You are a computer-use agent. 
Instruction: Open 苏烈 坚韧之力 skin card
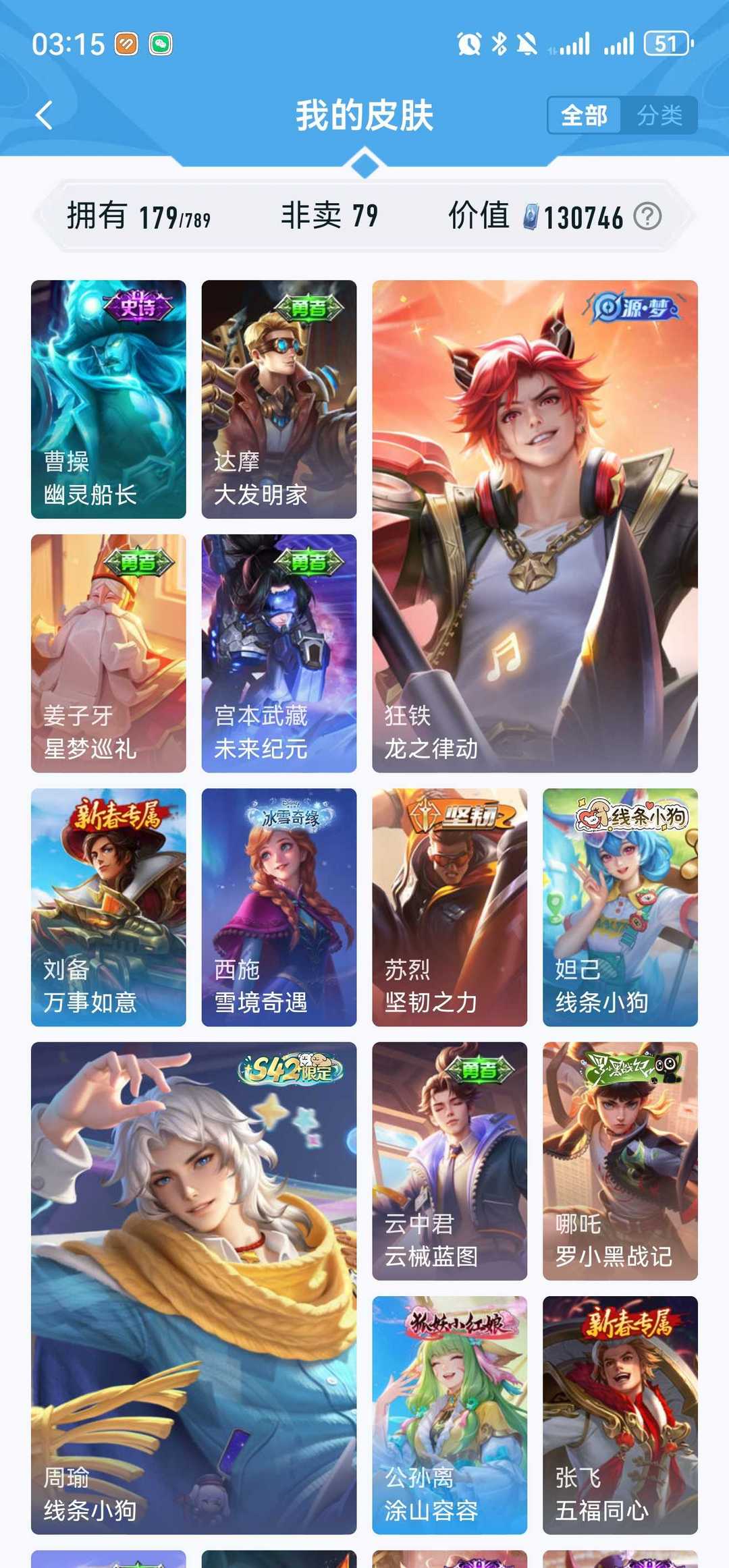pyautogui.click(x=450, y=907)
